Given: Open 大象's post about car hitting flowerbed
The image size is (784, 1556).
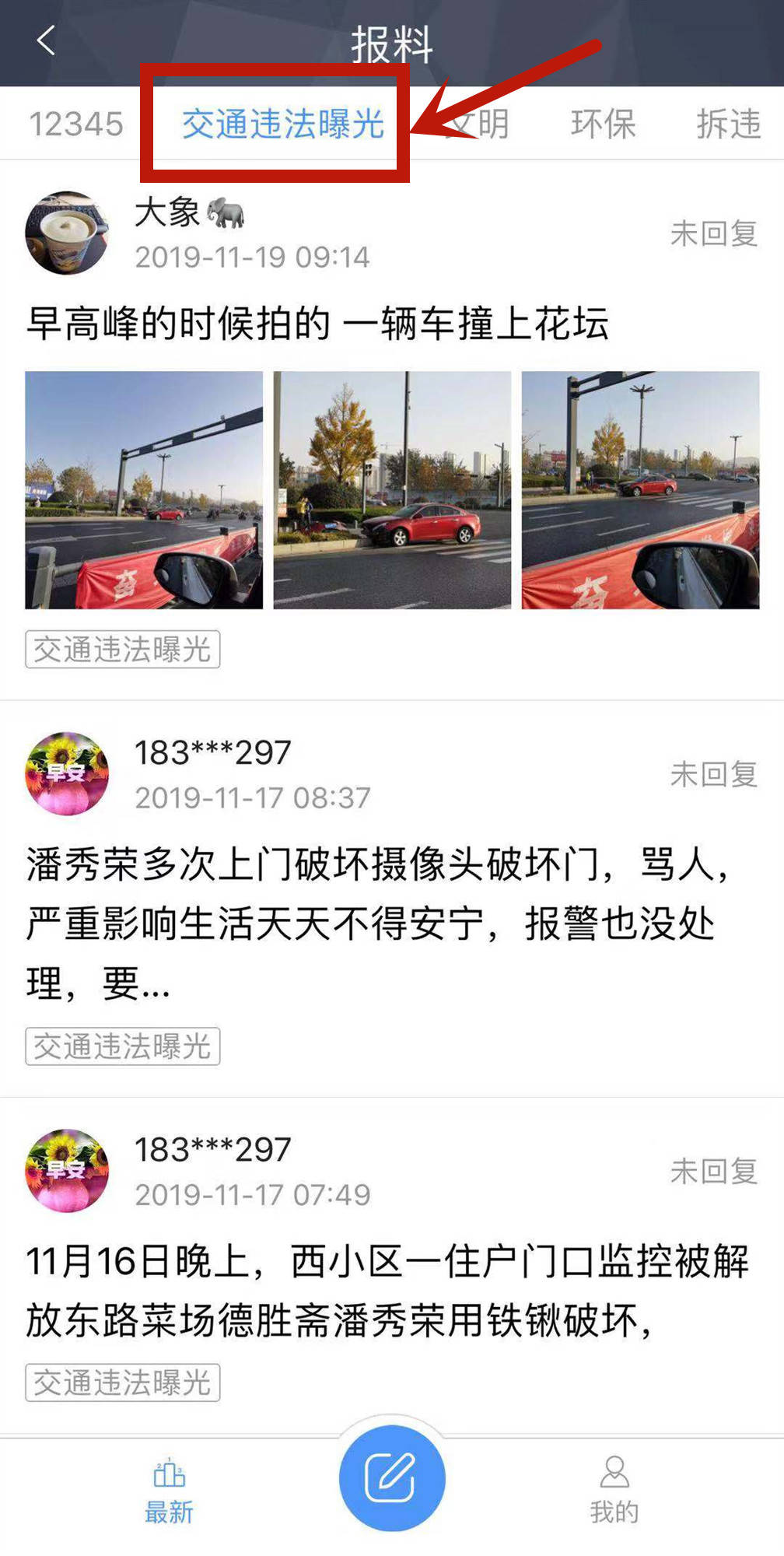Looking at the screenshot, I should 317,323.
